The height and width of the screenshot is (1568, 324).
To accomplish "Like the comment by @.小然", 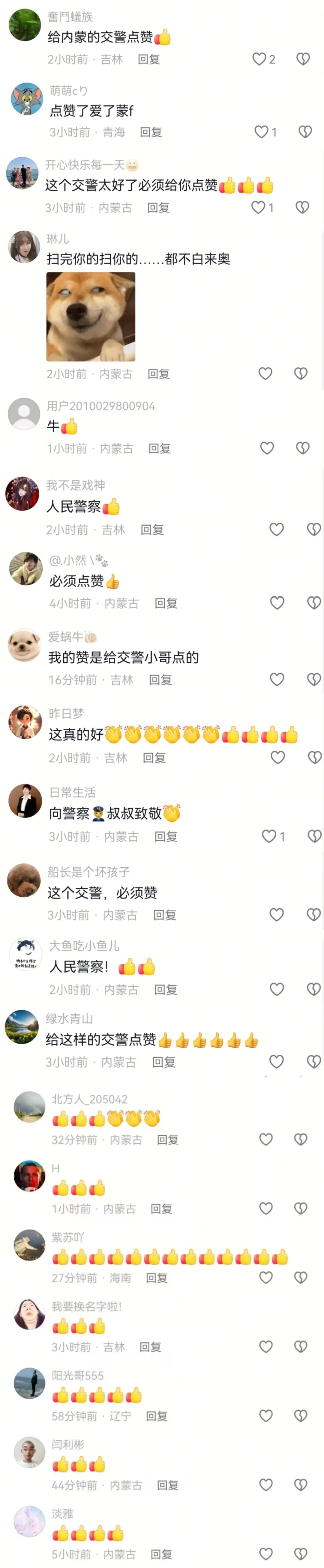I will 277,603.
